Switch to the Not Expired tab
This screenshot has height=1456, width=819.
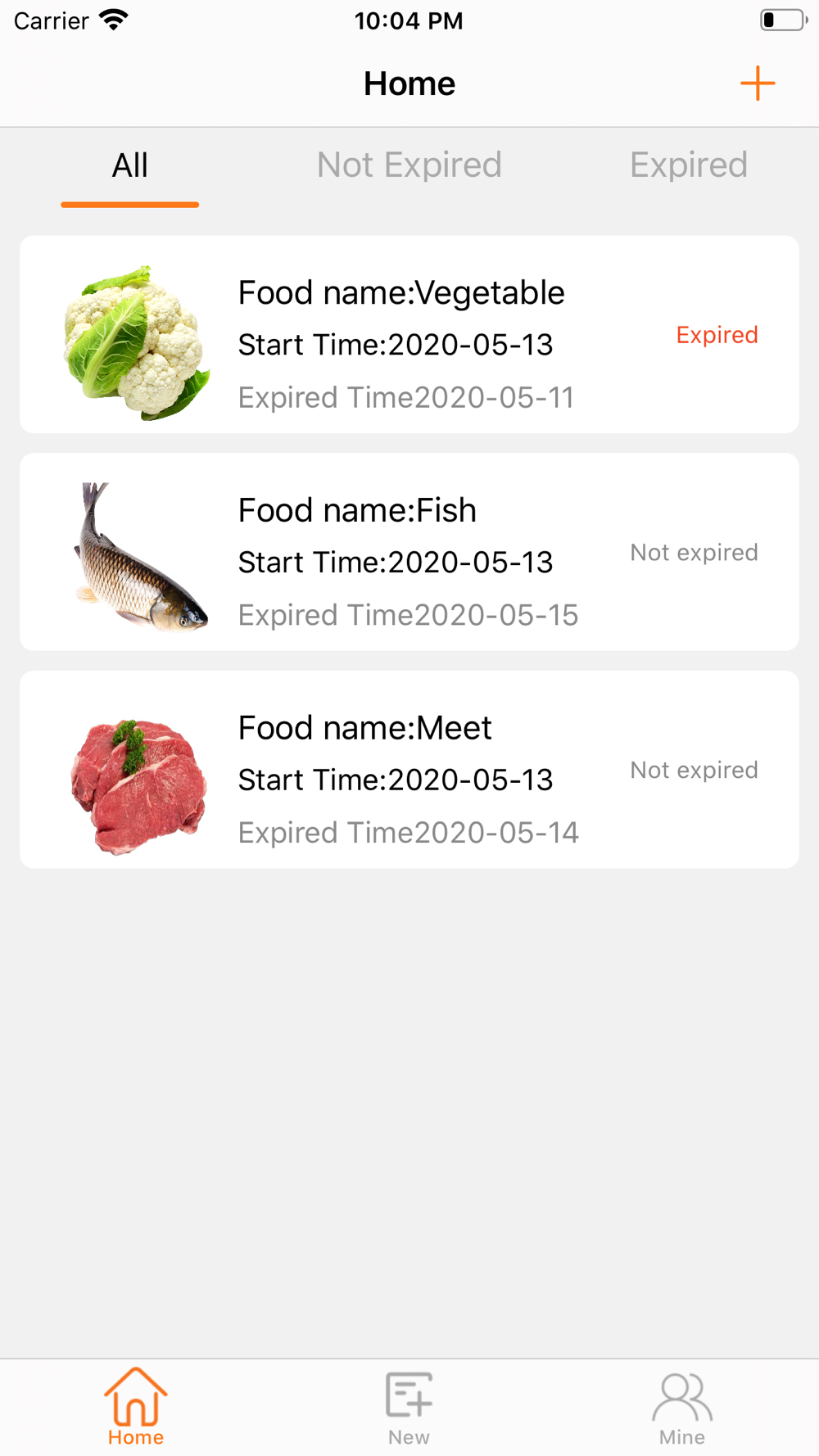[x=409, y=165]
